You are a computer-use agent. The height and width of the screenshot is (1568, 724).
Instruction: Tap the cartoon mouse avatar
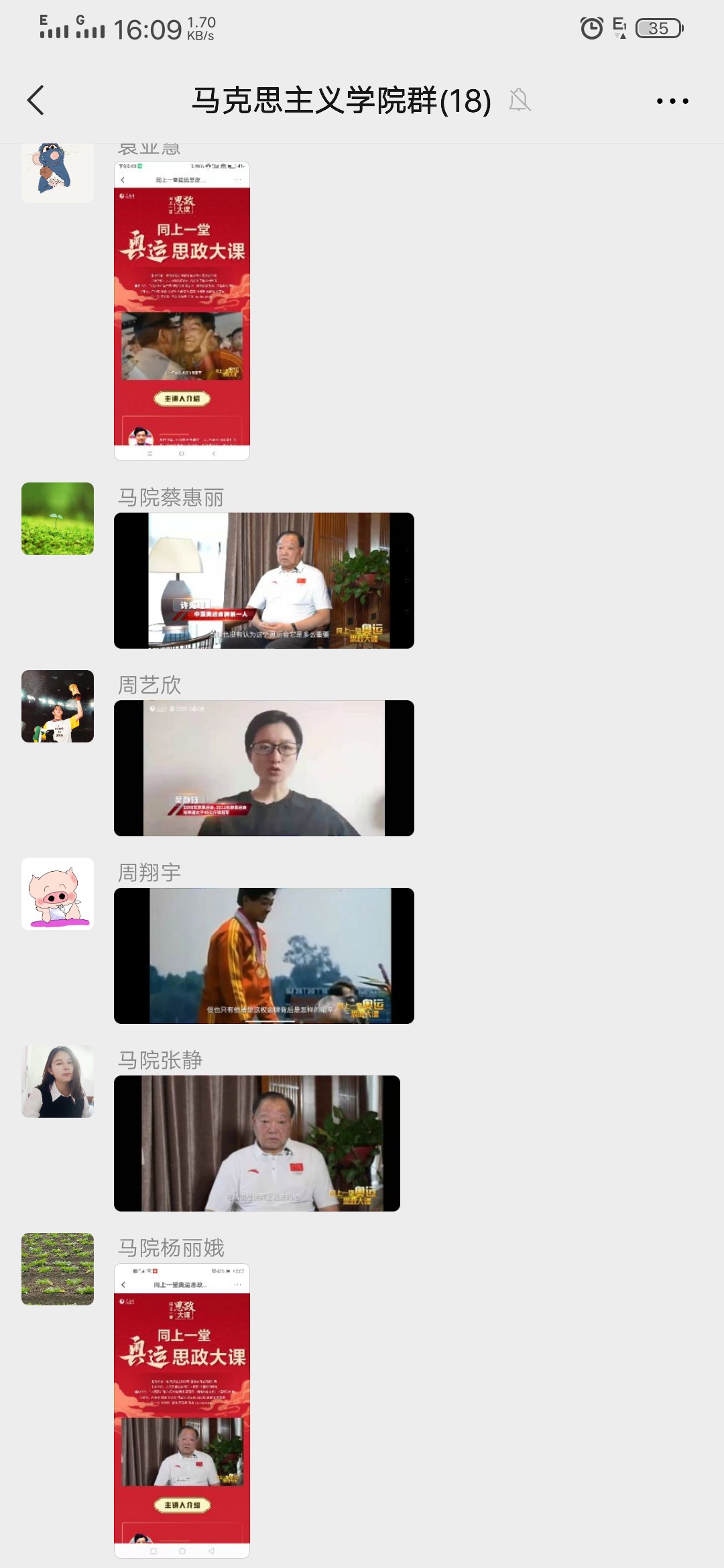coord(58,172)
